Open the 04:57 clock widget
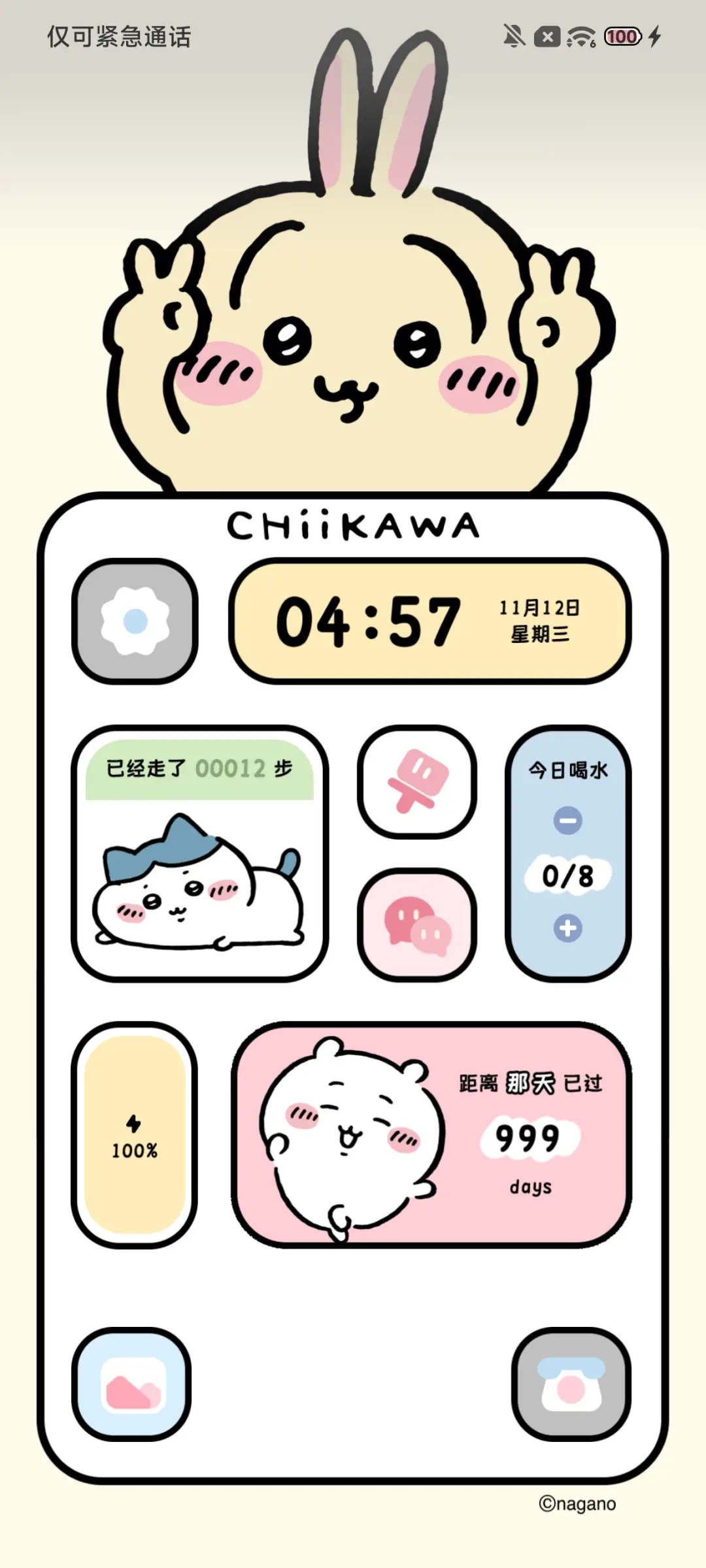Image resolution: width=706 pixels, height=1568 pixels. pos(429,621)
